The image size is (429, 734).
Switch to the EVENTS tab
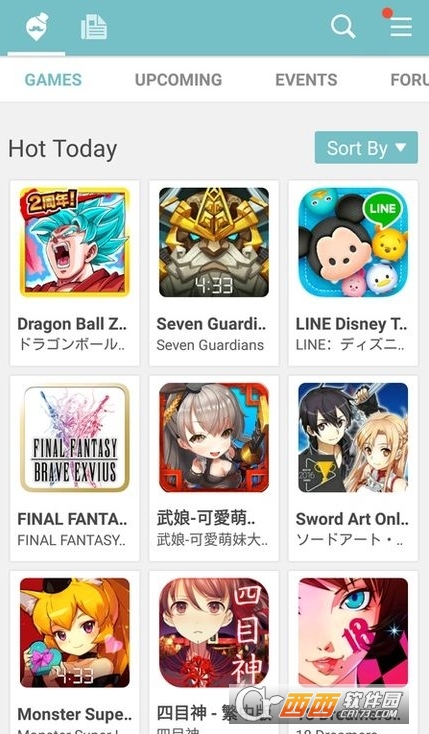306,80
